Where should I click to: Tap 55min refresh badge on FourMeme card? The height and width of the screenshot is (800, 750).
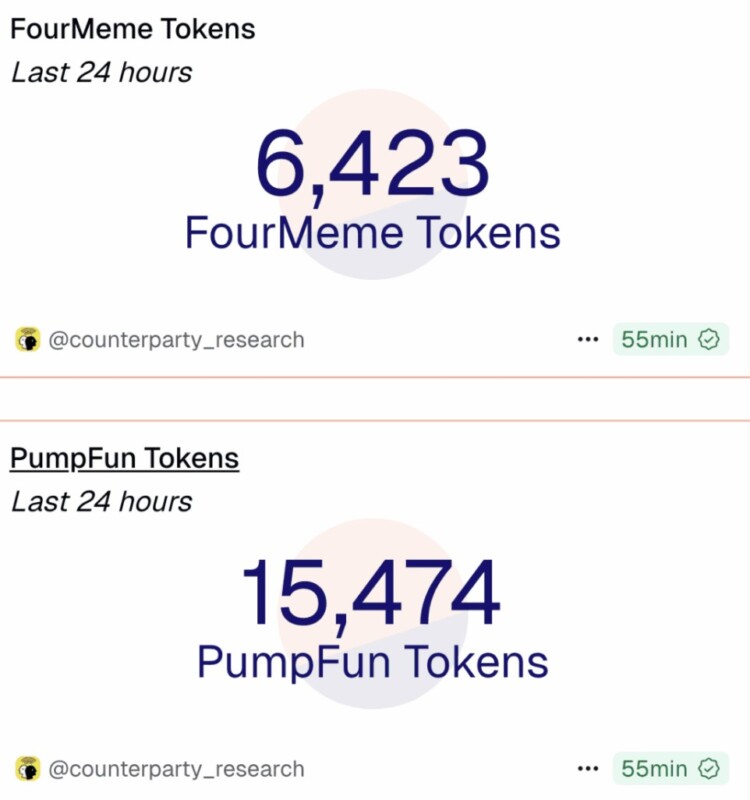tap(670, 340)
